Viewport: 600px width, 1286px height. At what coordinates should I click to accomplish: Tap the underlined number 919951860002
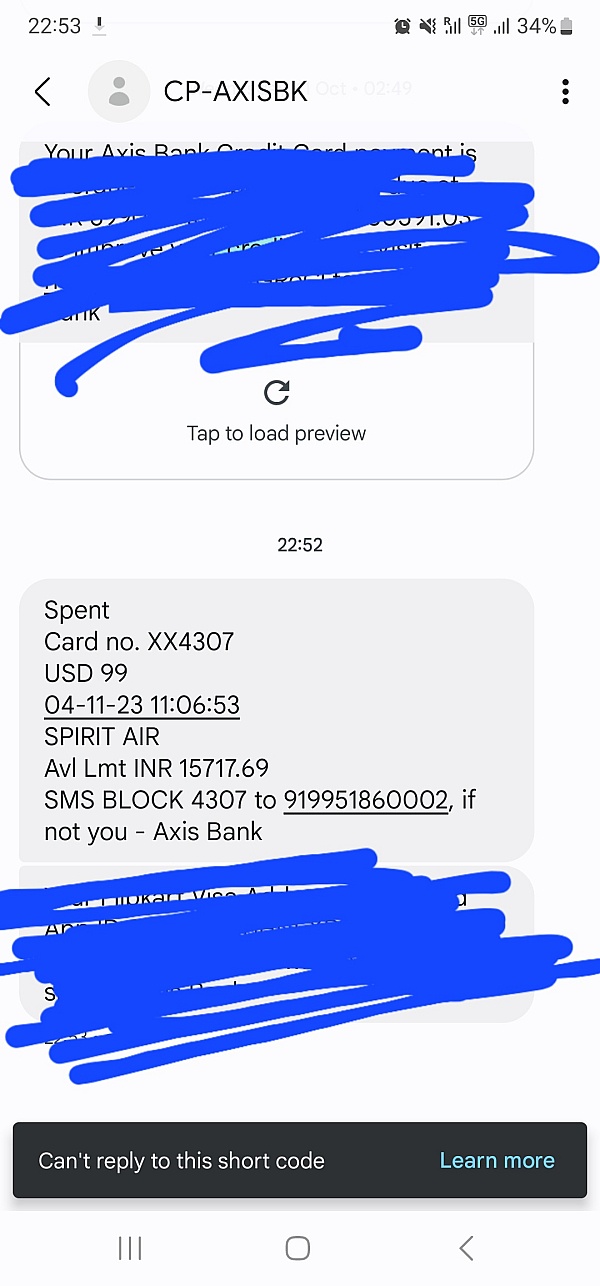click(x=365, y=800)
